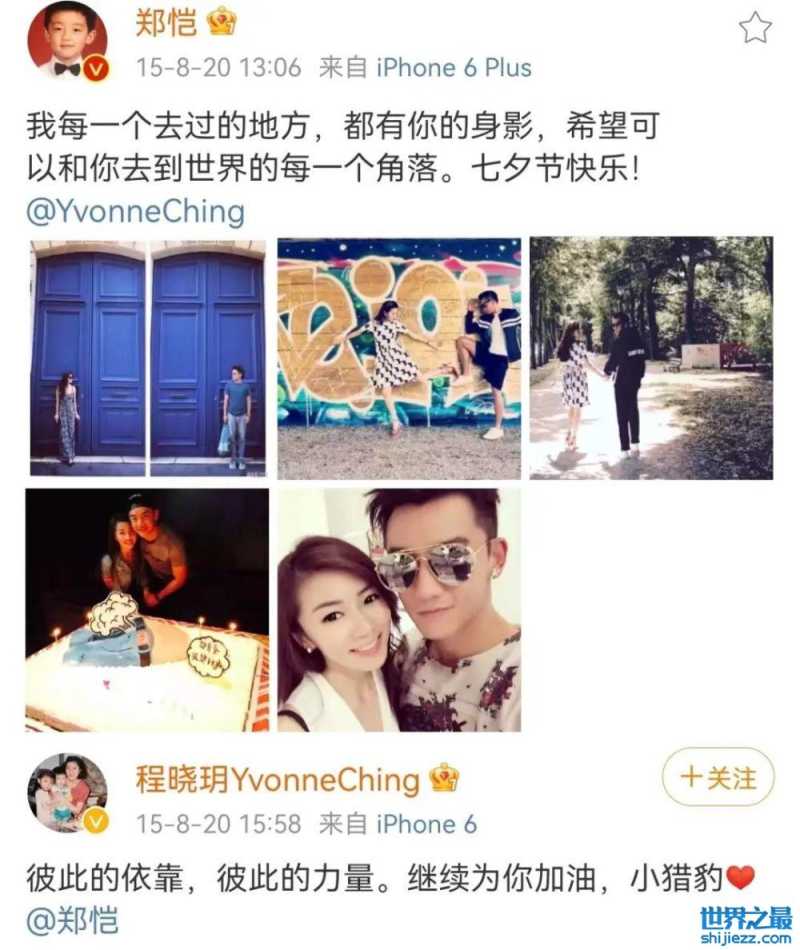Favorite the post using the star icon
This screenshot has width=800, height=950.
pyautogui.click(x=755, y=28)
